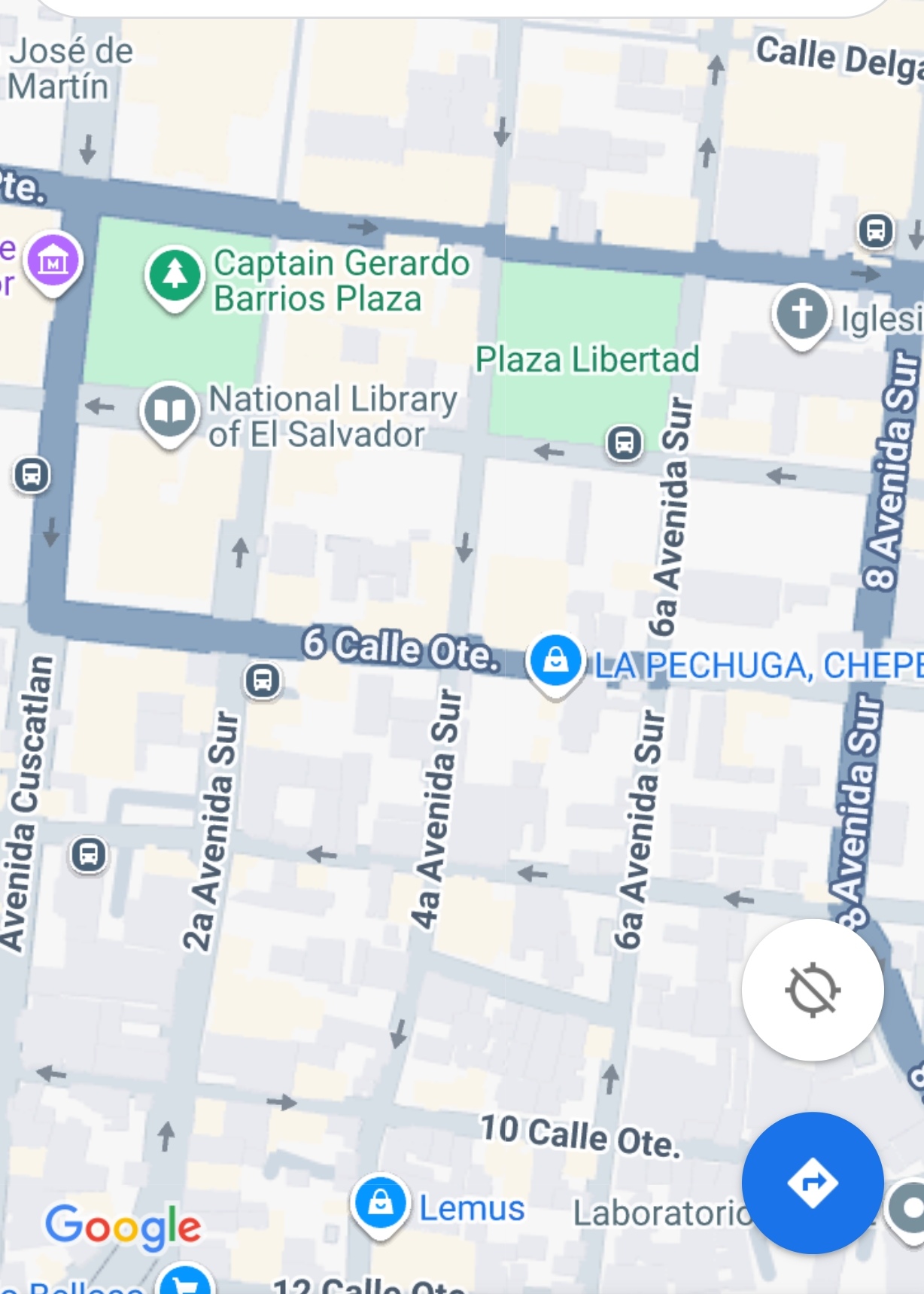Tap the my-location button

coord(813,990)
